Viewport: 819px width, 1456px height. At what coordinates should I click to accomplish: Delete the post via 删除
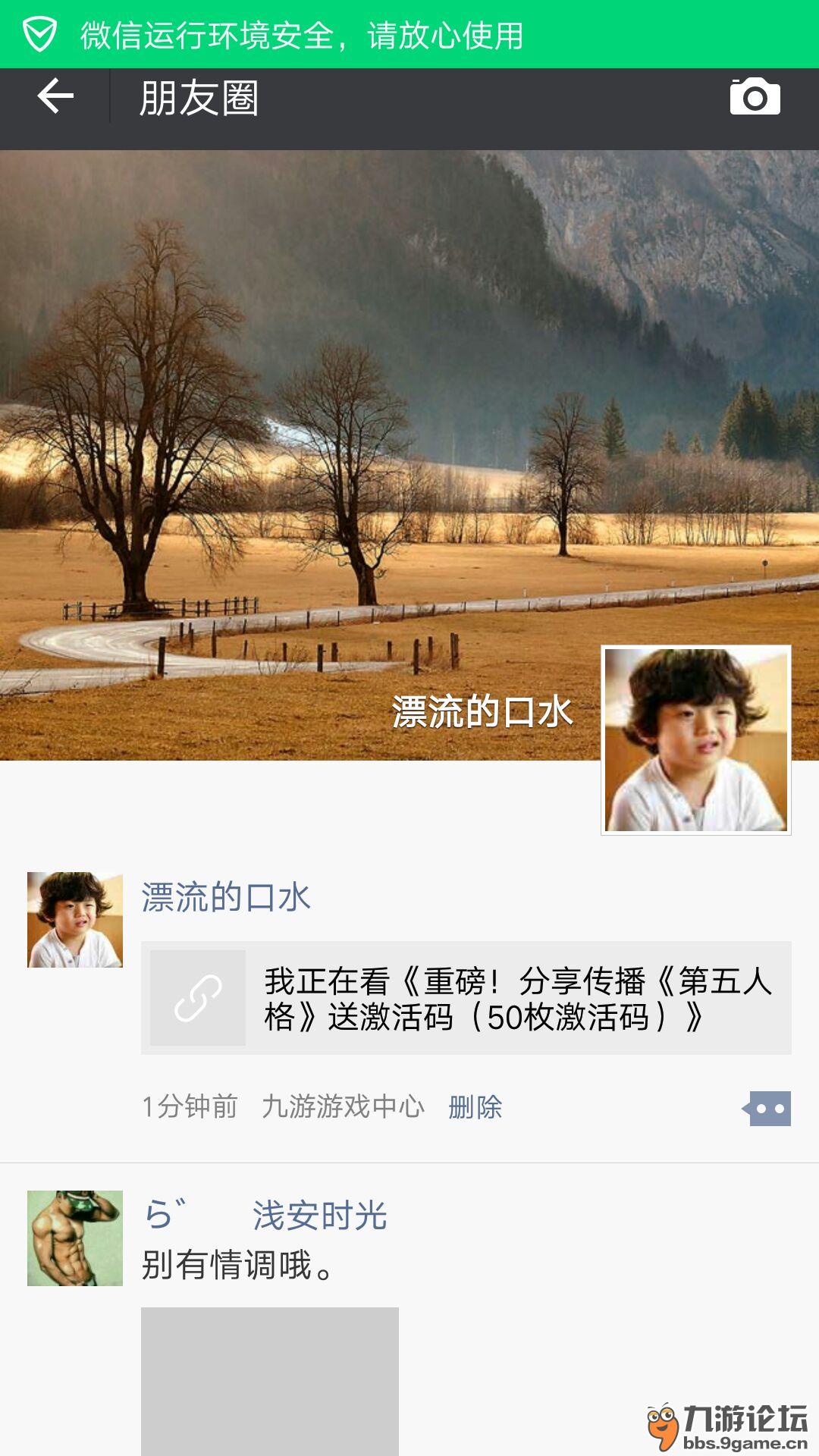475,1107
